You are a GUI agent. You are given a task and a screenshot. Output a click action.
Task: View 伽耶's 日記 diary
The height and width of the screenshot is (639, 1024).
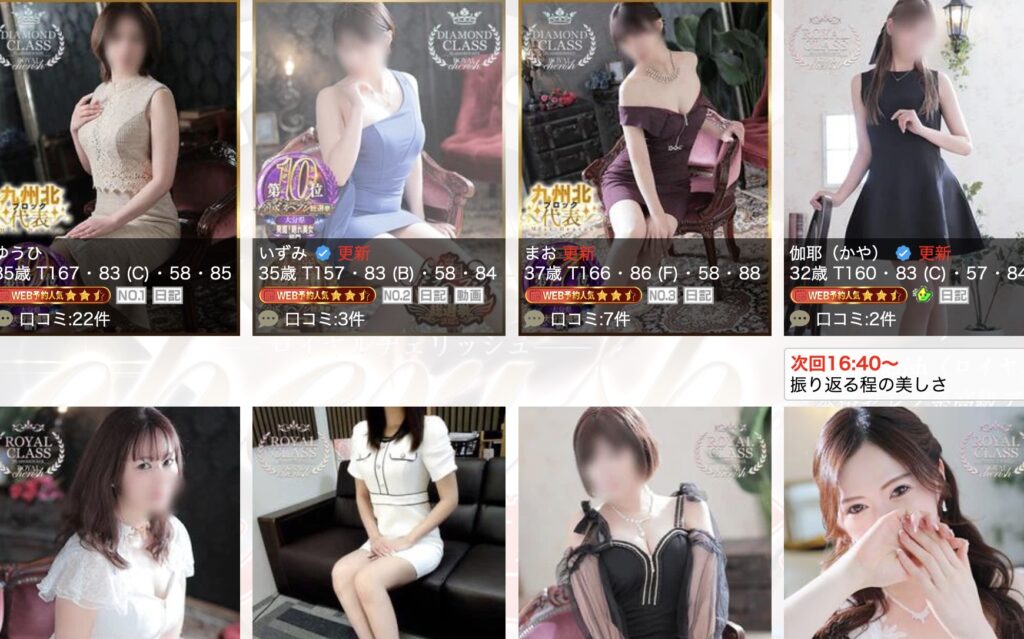[x=953, y=295]
